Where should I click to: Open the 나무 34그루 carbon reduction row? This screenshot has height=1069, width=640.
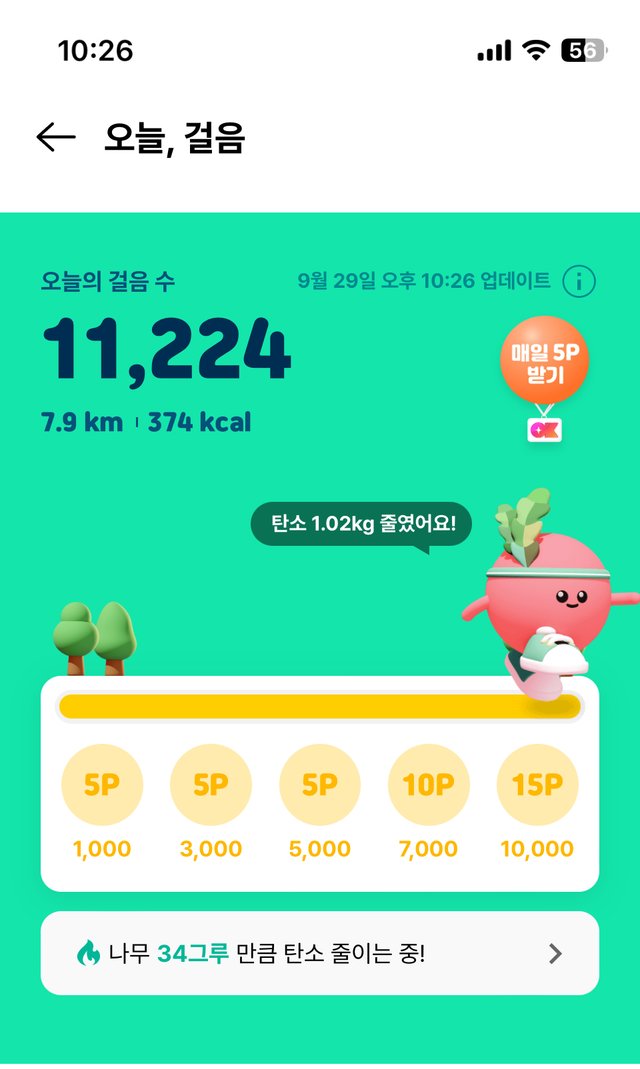coord(320,953)
